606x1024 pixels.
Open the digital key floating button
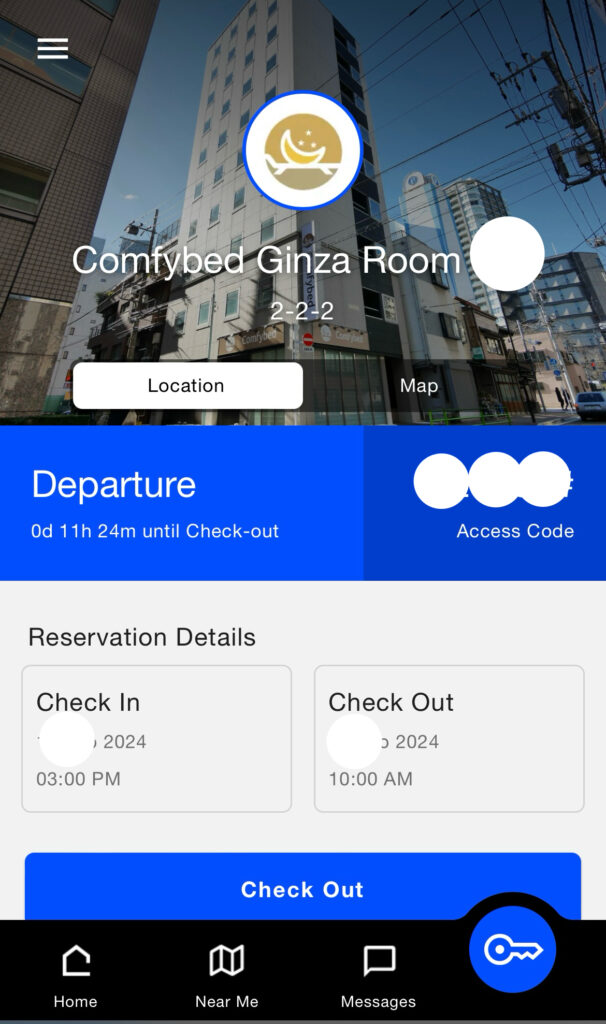pyautogui.click(x=512, y=949)
